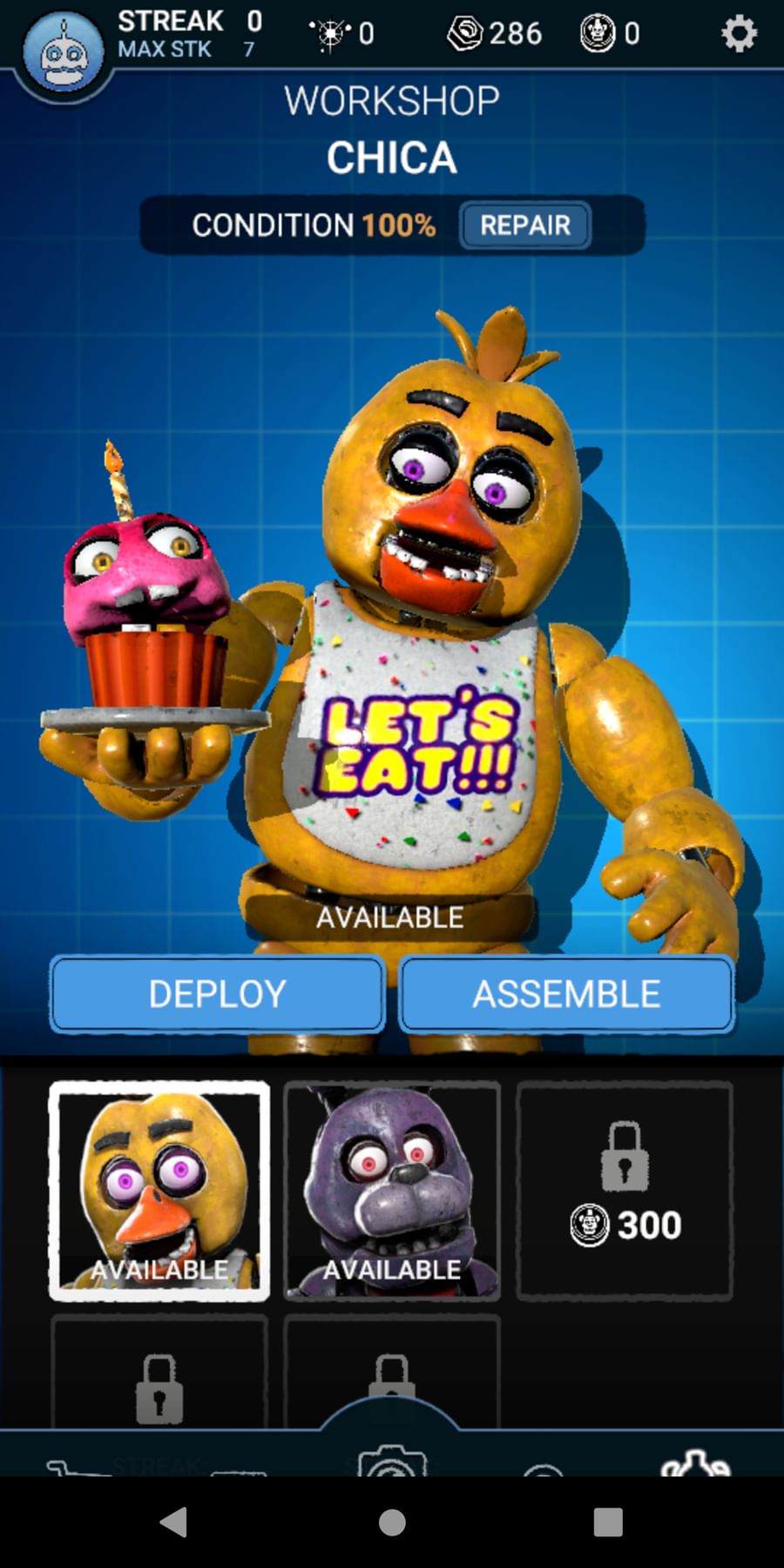Go back with the system back button

[174, 1522]
